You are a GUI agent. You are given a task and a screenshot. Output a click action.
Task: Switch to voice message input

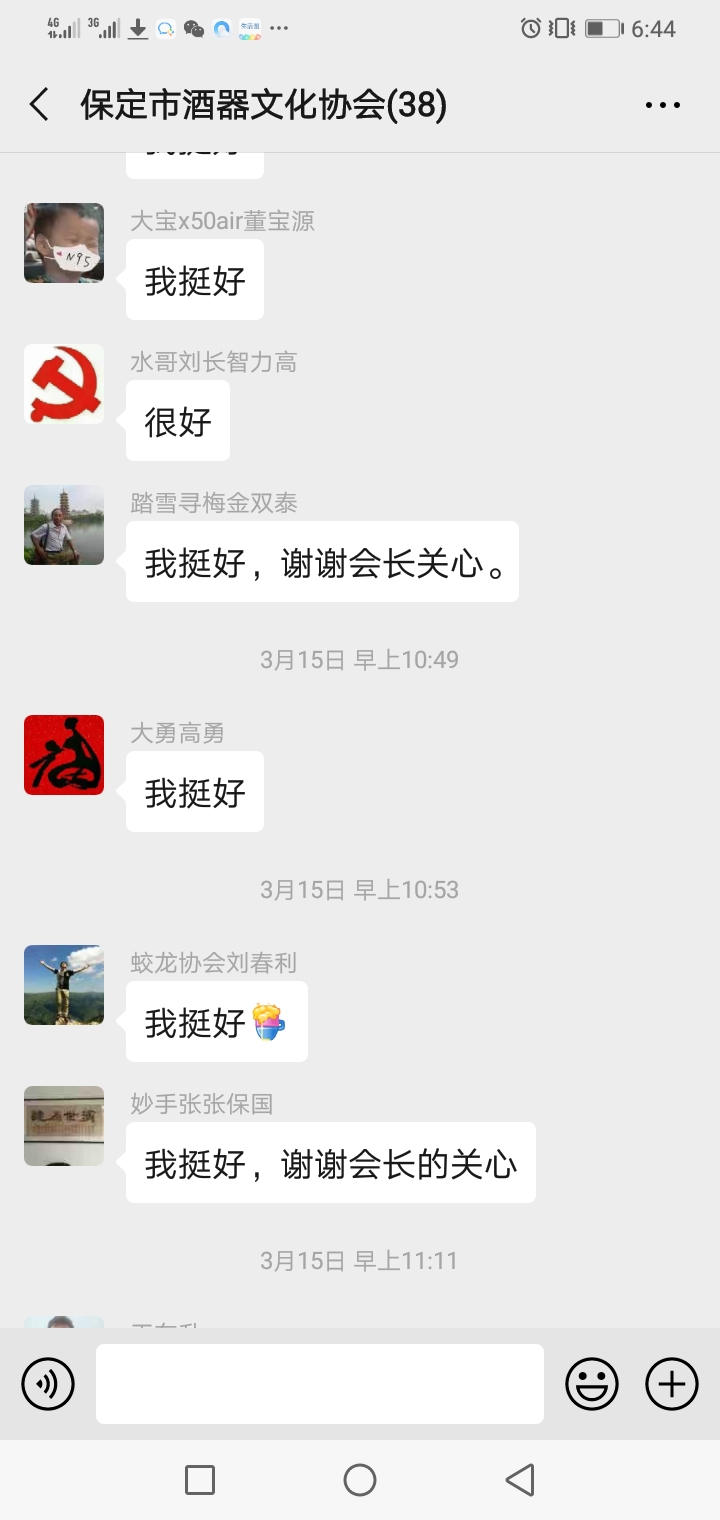point(48,1384)
